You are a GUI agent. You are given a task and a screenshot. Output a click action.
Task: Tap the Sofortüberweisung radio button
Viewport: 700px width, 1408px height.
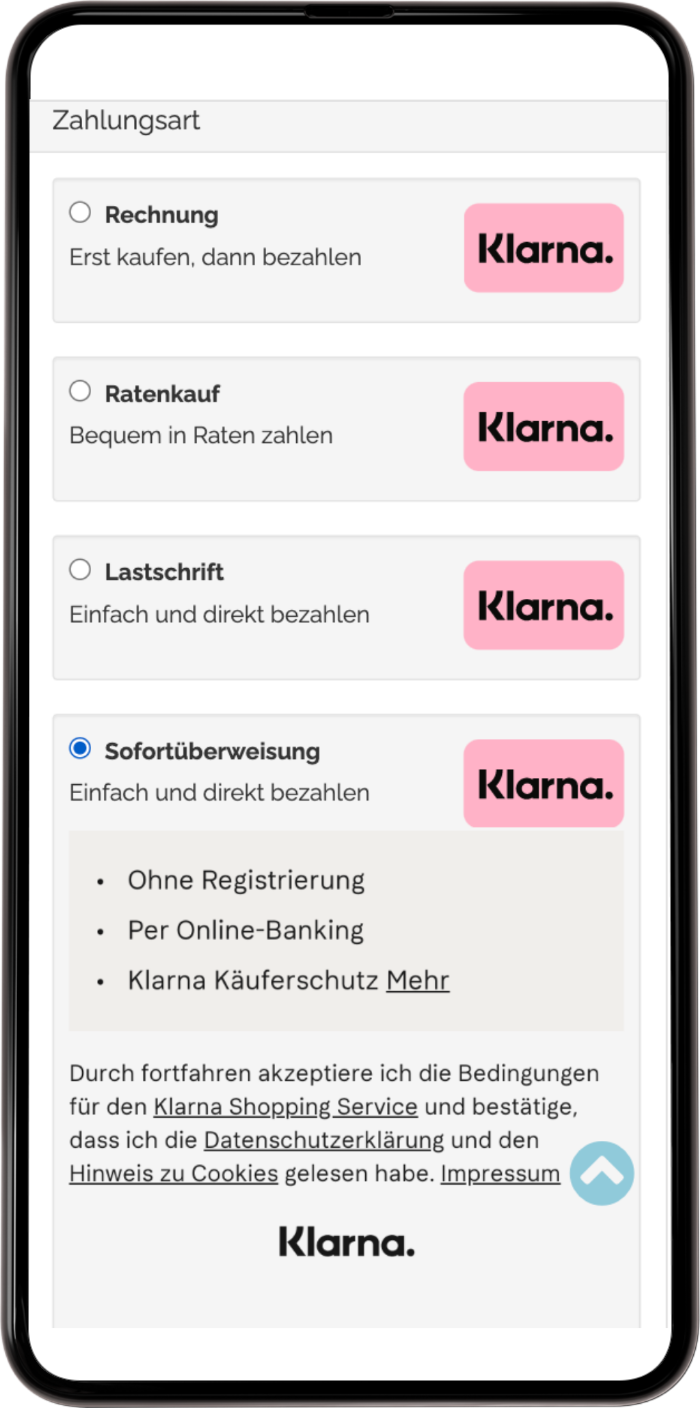tap(80, 748)
